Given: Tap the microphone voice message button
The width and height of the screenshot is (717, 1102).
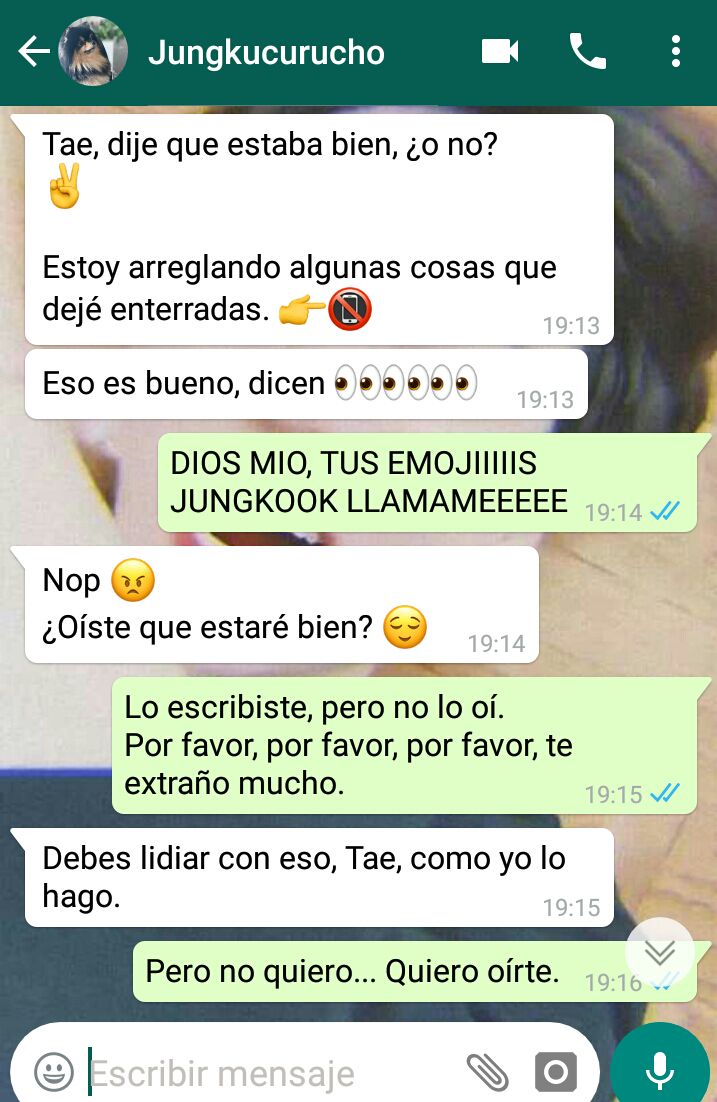Looking at the screenshot, I should (660, 1070).
